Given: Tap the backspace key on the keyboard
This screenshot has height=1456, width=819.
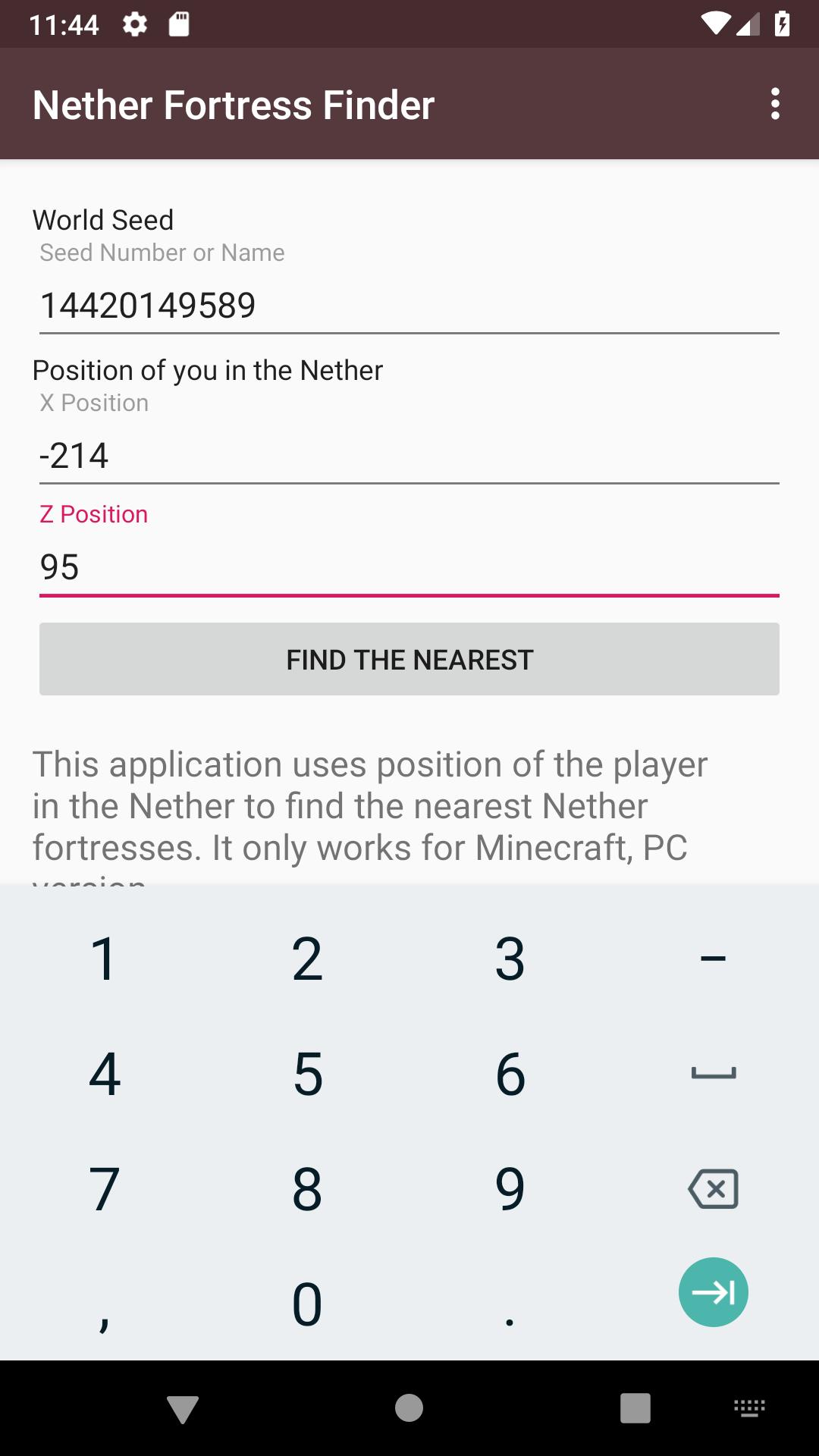Looking at the screenshot, I should click(713, 1188).
